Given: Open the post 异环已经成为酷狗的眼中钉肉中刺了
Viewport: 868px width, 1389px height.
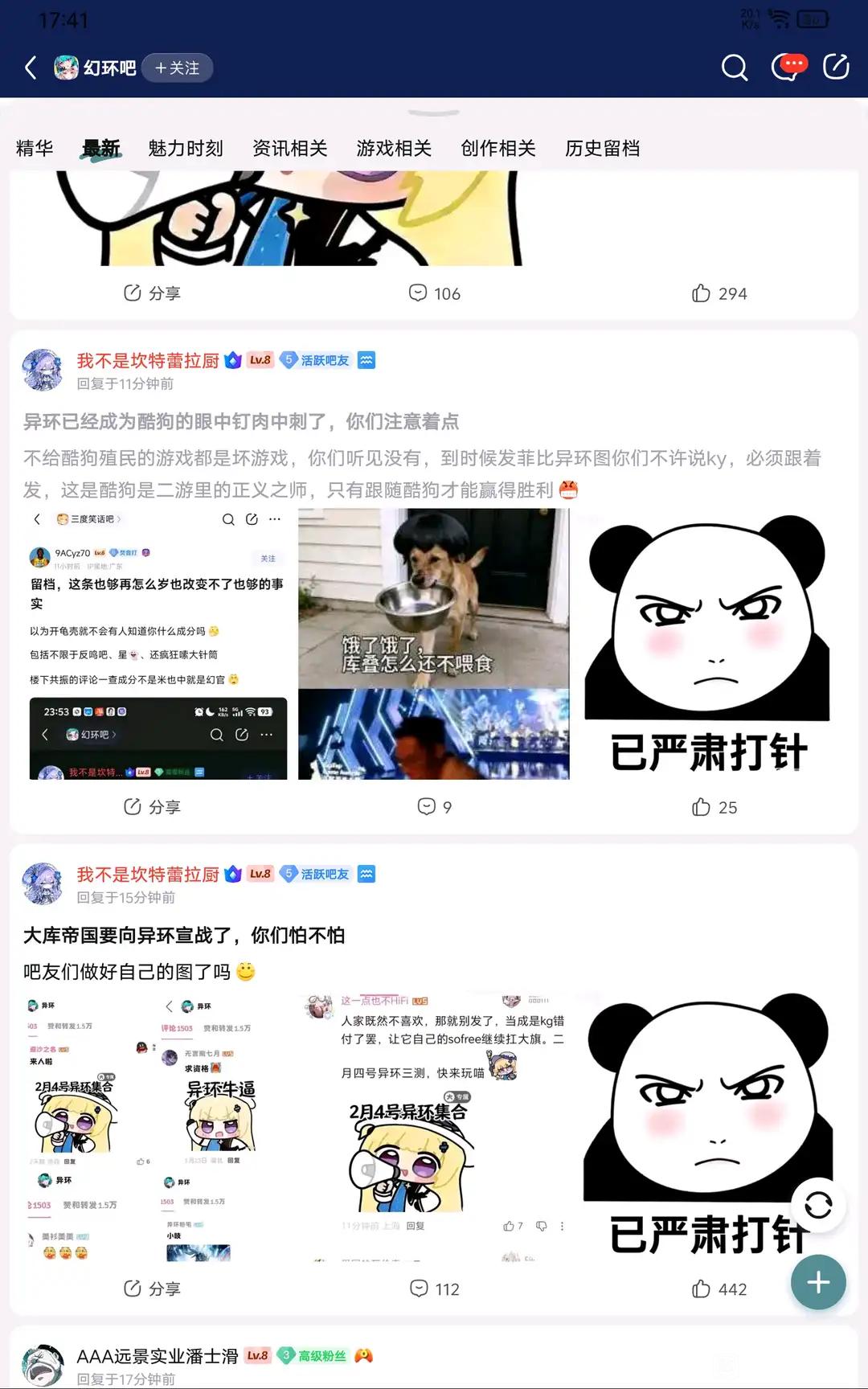Looking at the screenshot, I should click(x=241, y=421).
